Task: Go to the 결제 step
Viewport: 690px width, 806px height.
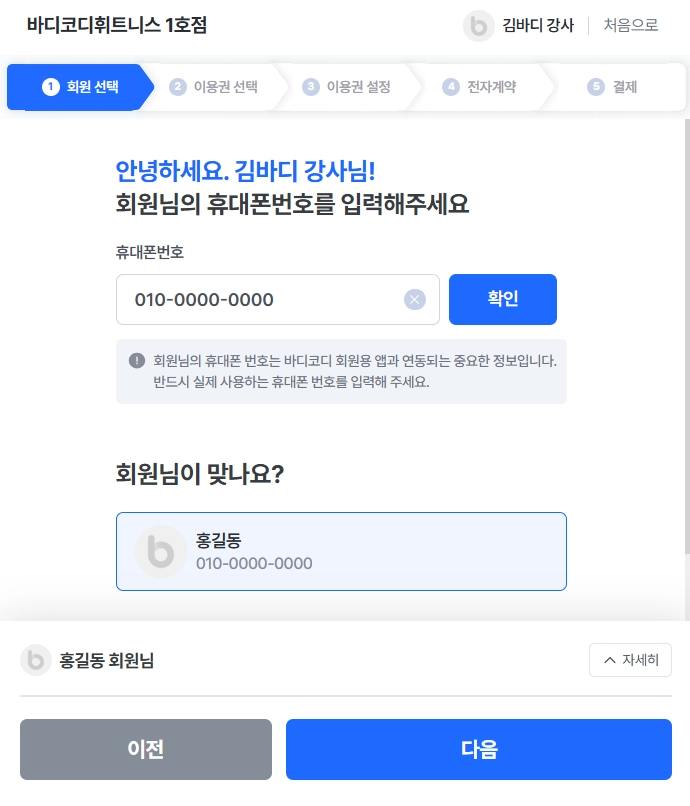Action: tap(613, 87)
